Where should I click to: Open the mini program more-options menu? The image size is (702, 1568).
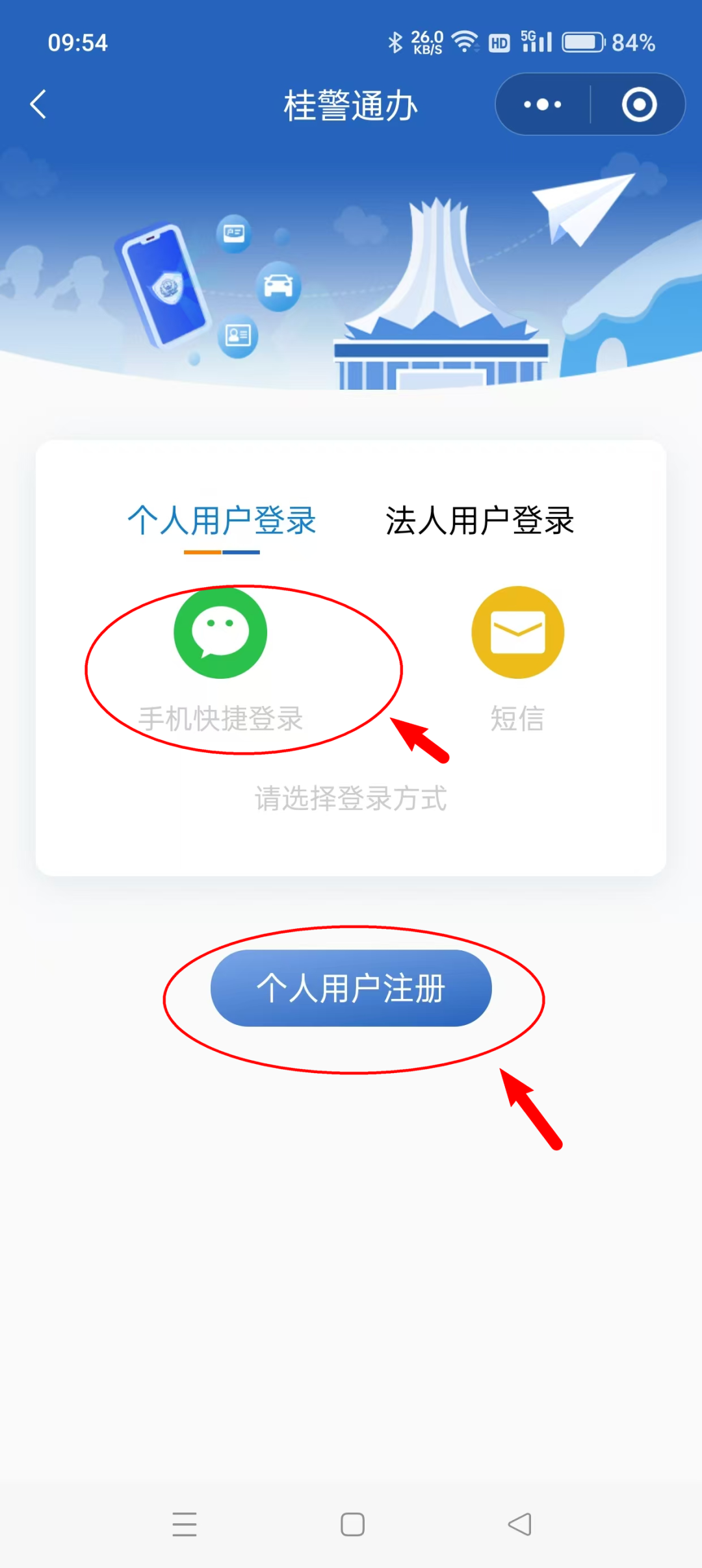pos(543,105)
